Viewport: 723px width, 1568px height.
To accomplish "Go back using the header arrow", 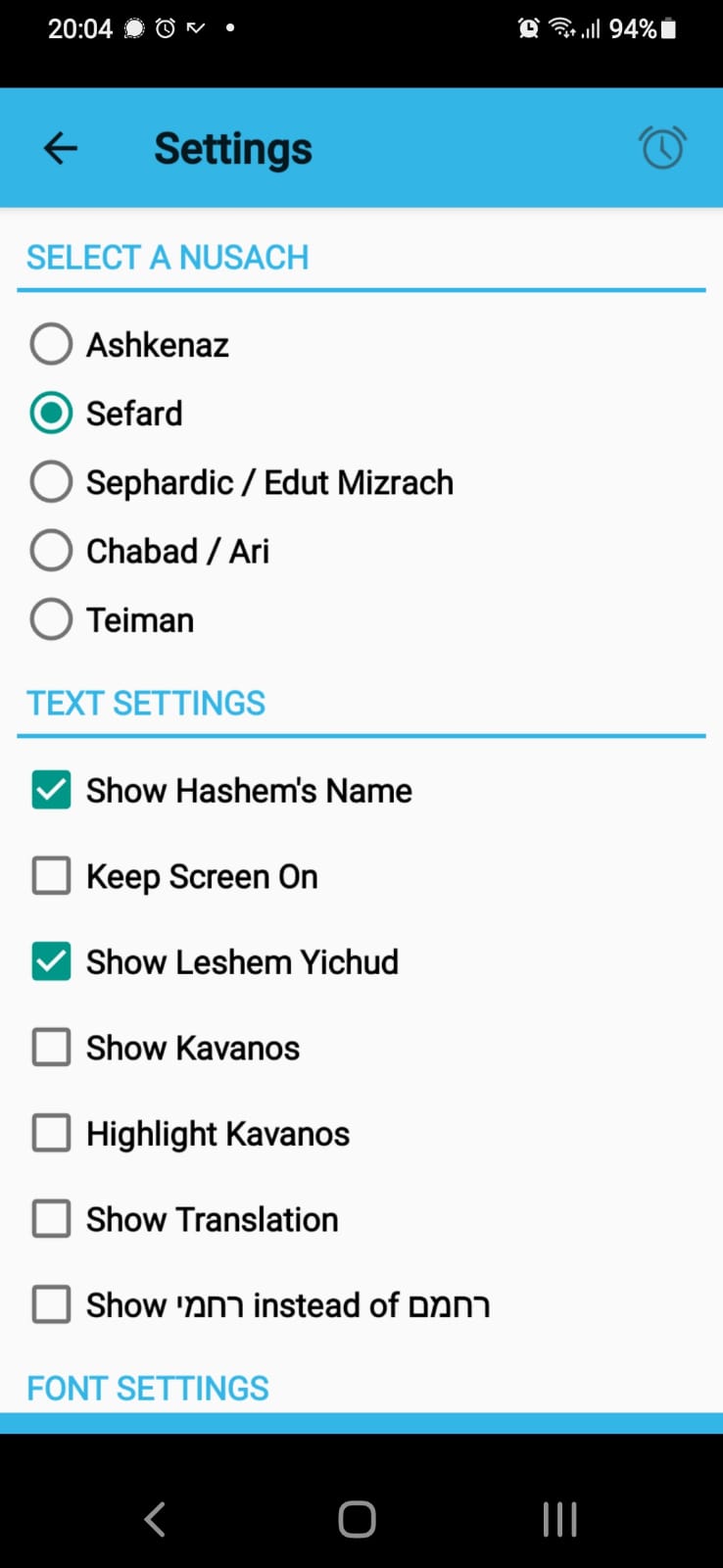I will [61, 149].
